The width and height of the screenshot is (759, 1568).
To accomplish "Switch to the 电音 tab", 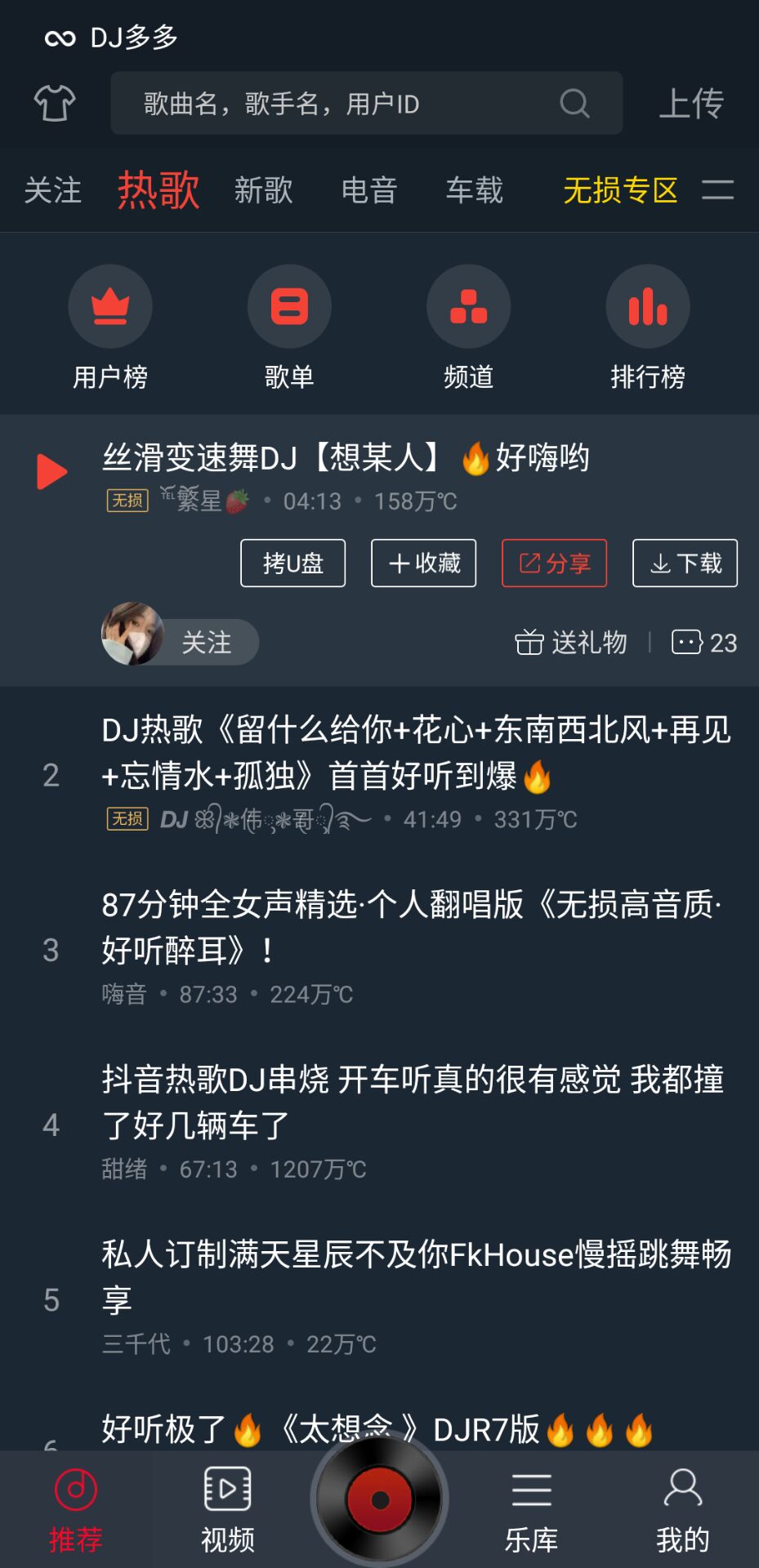I will point(369,190).
